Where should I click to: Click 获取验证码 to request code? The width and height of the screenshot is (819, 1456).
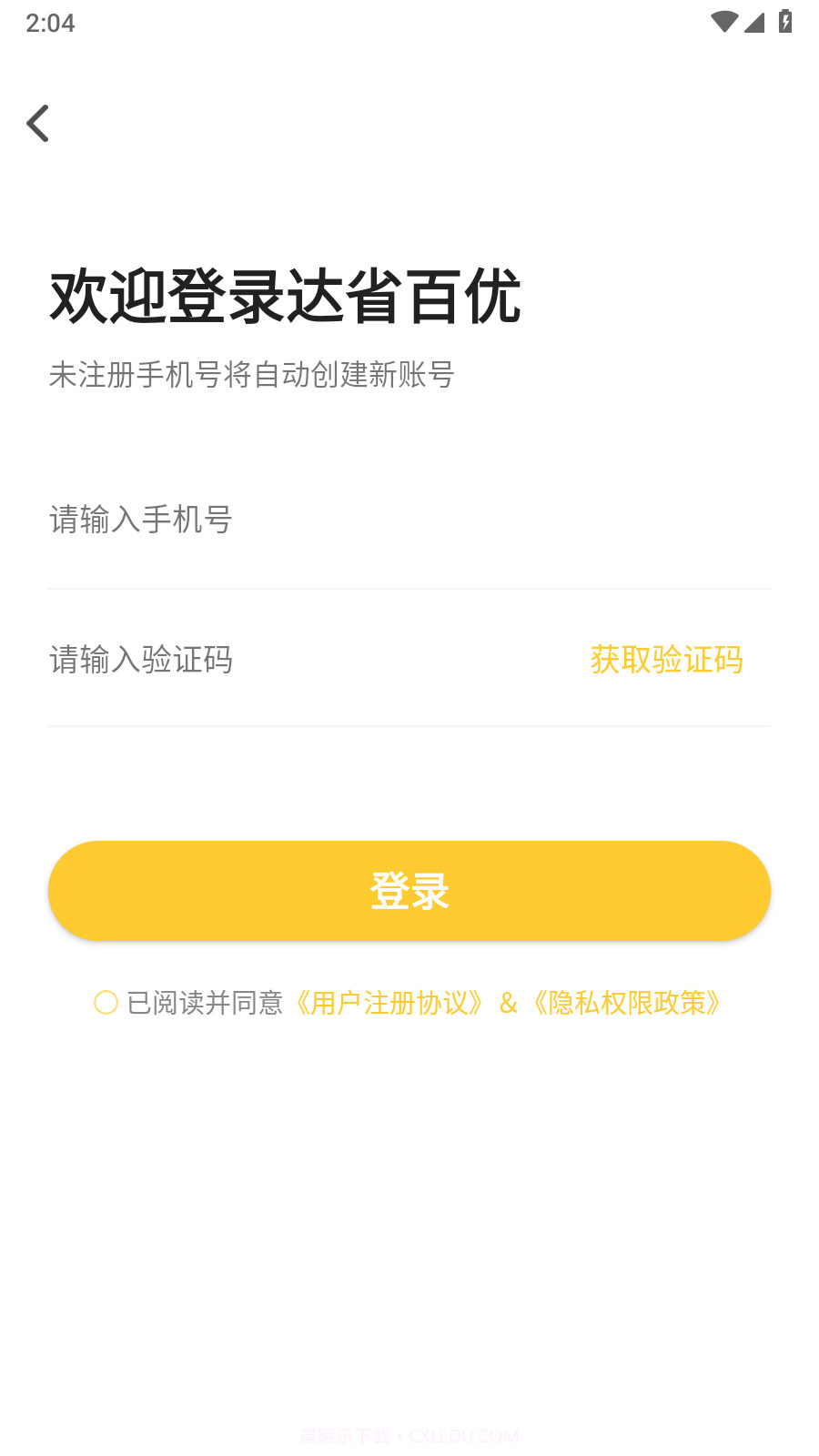(x=666, y=661)
